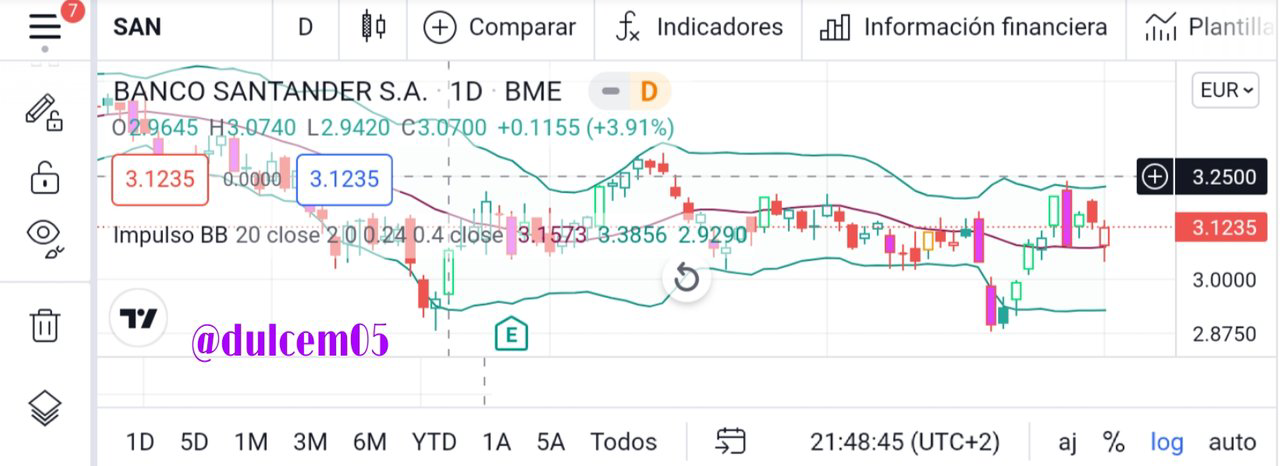Hide all drawings with the eye icon

click(x=44, y=236)
